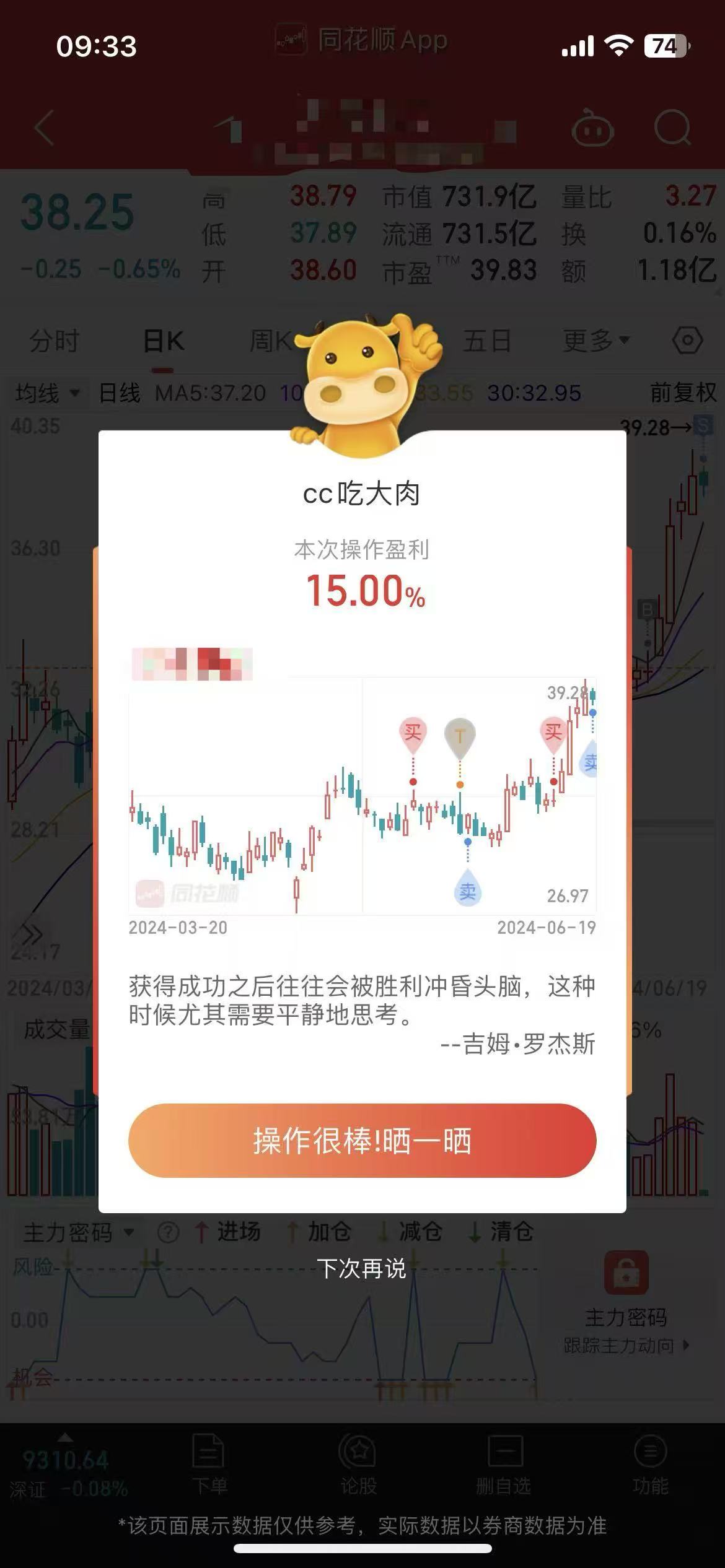Tap the 操作很棒!晒一晒 share button
Screen dimensions: 725x1568
(x=362, y=1140)
